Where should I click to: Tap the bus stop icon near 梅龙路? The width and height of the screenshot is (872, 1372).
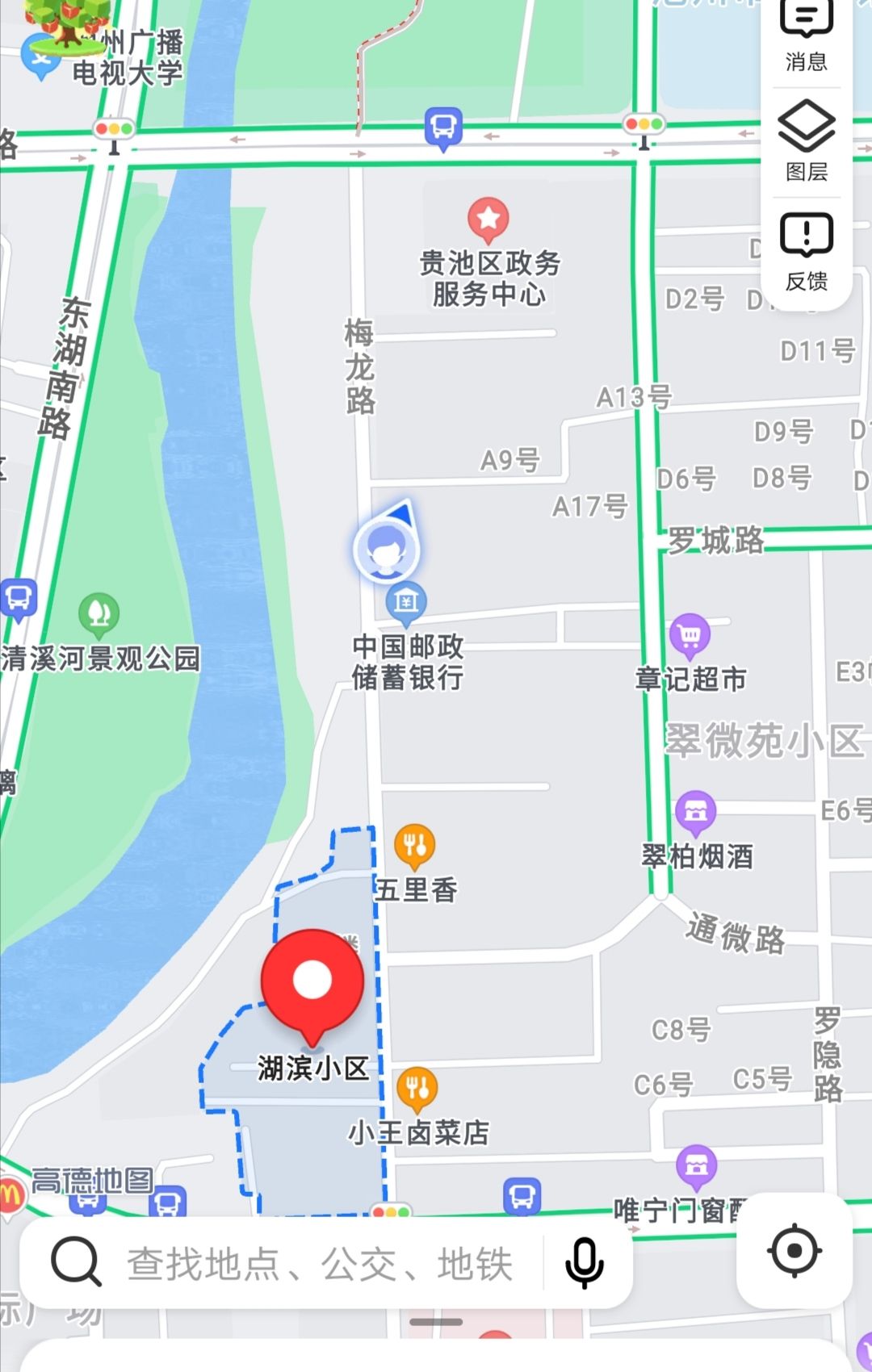click(443, 128)
